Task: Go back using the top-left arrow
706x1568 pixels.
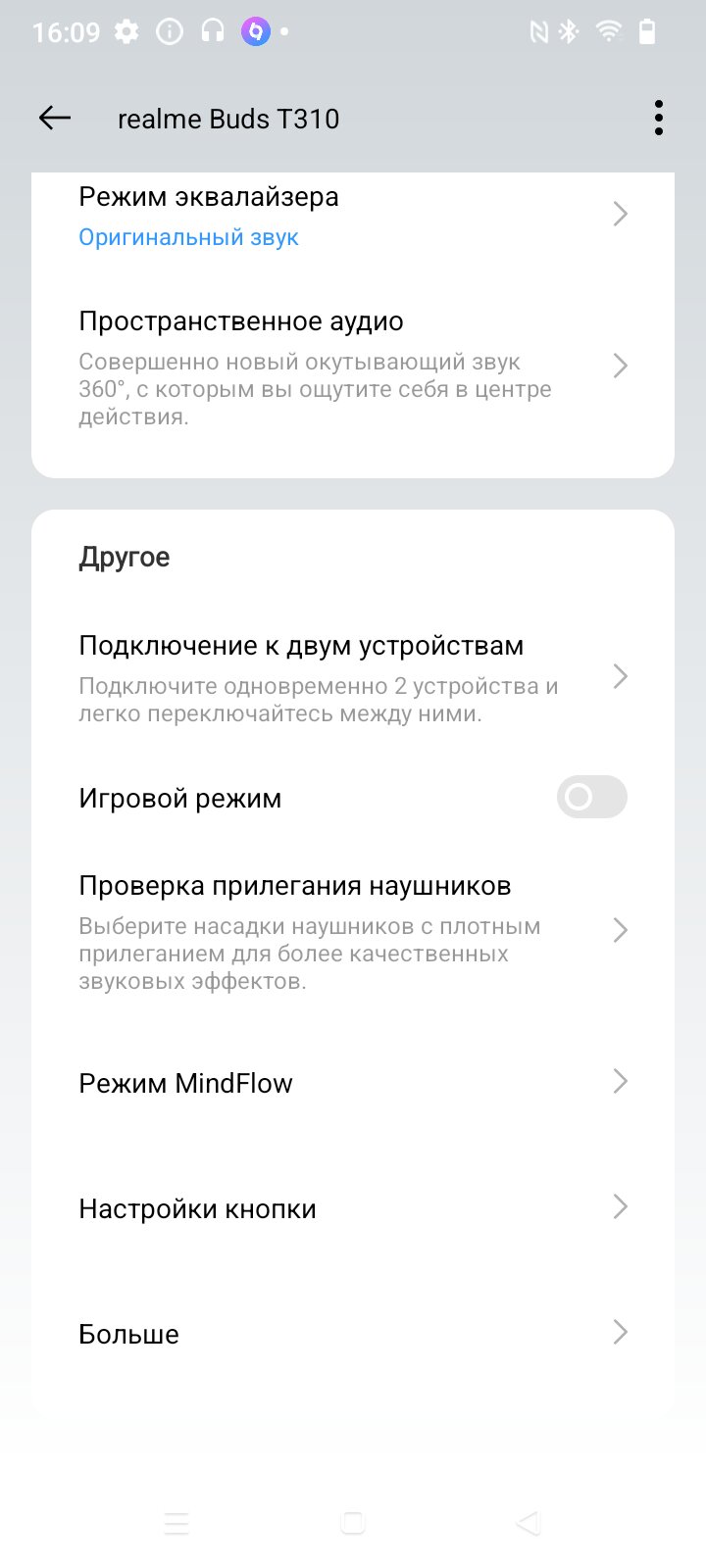Action: (x=55, y=119)
